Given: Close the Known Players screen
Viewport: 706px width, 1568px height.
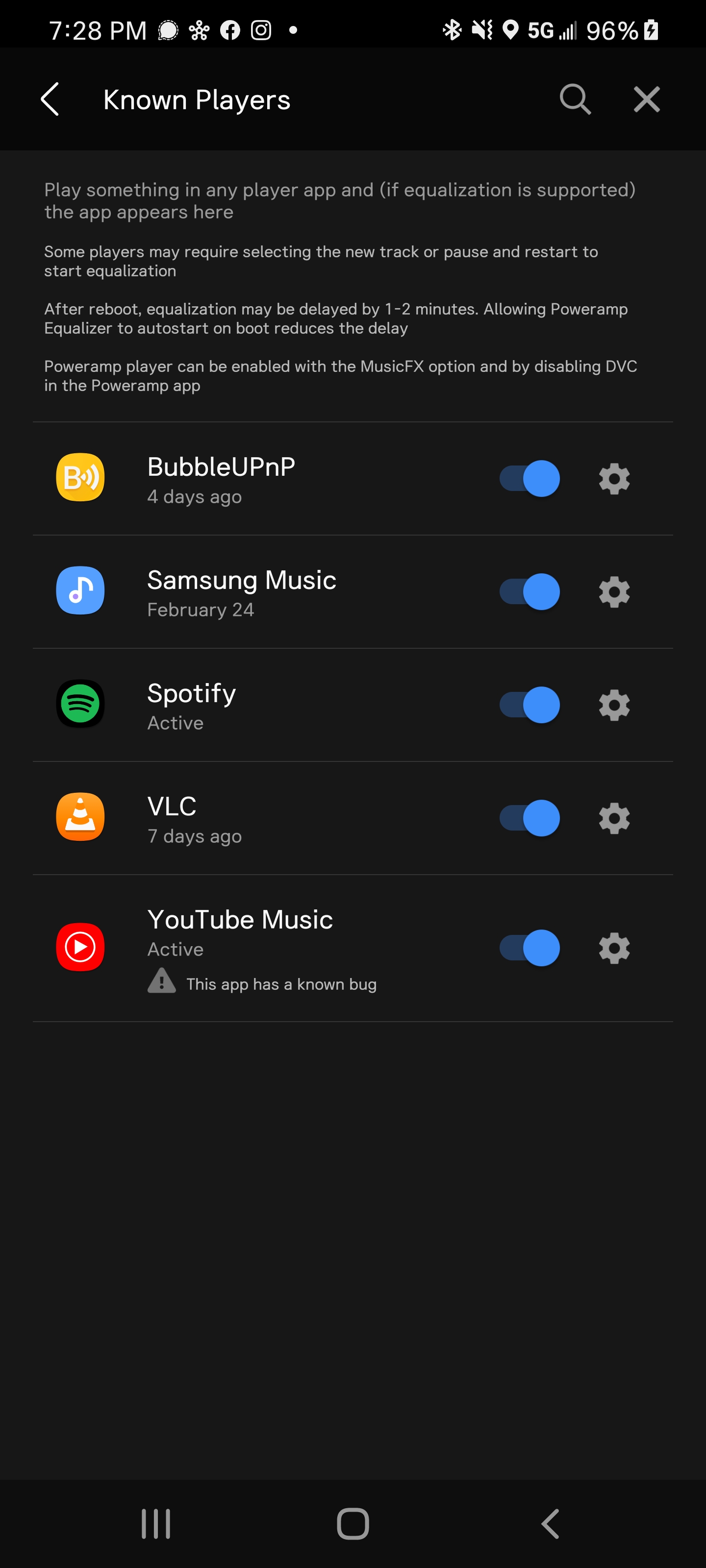Looking at the screenshot, I should tap(646, 99).
